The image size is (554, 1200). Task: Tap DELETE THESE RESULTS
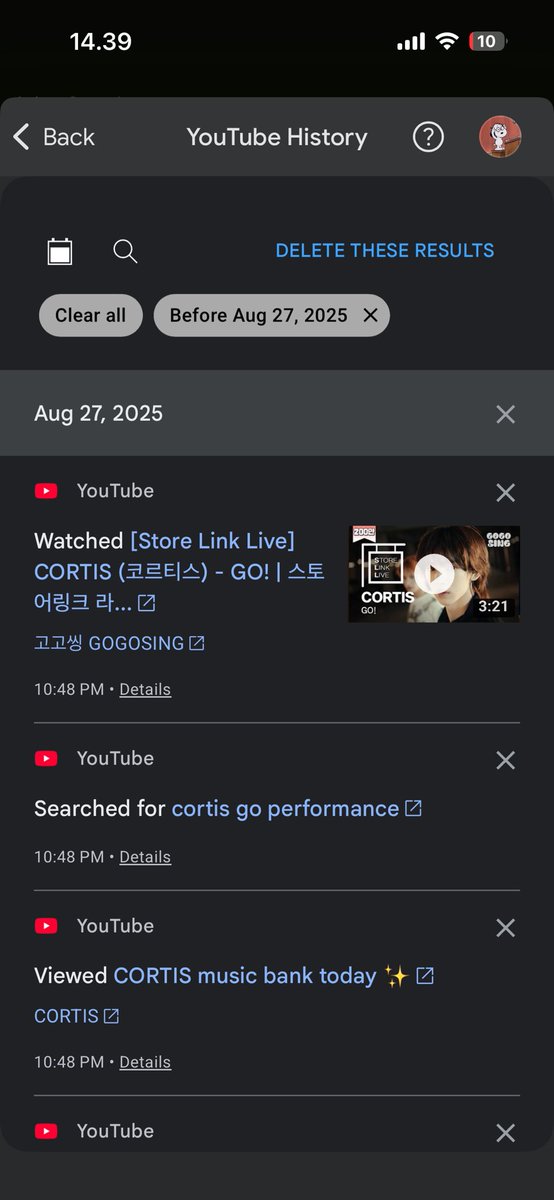385,251
